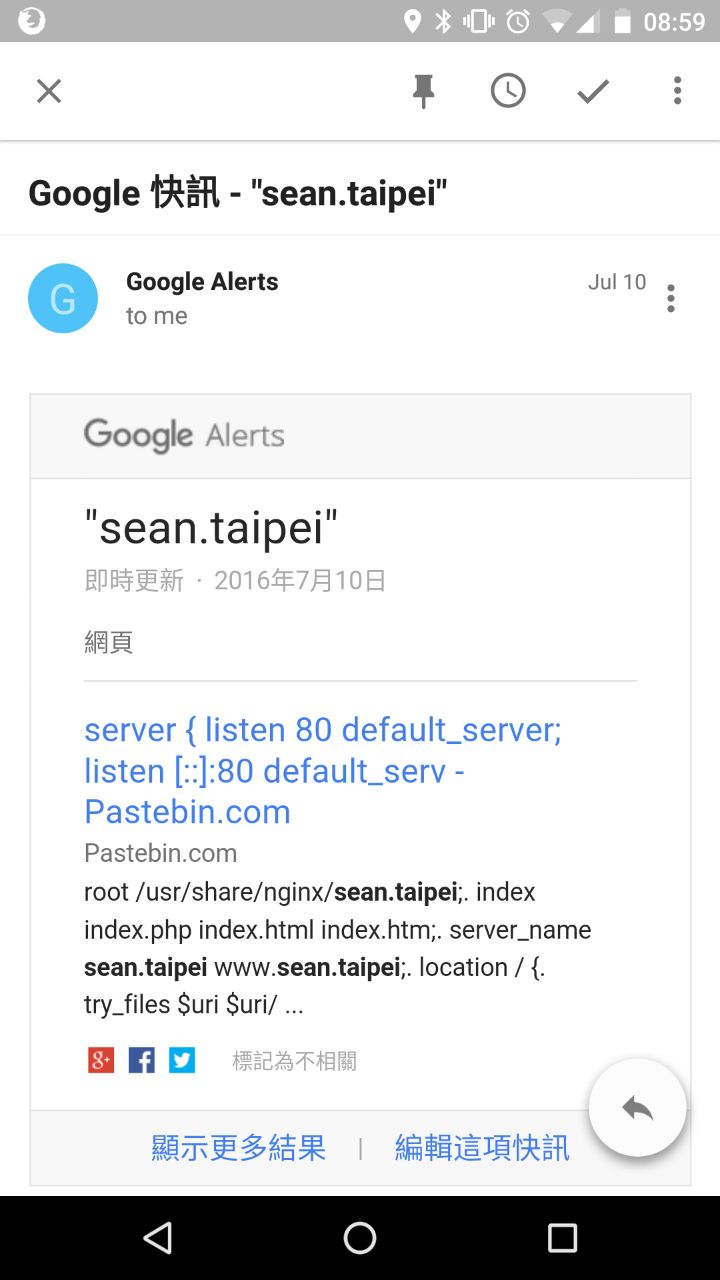The image size is (720, 1280).
Task: Mark the email as done
Action: (x=593, y=92)
